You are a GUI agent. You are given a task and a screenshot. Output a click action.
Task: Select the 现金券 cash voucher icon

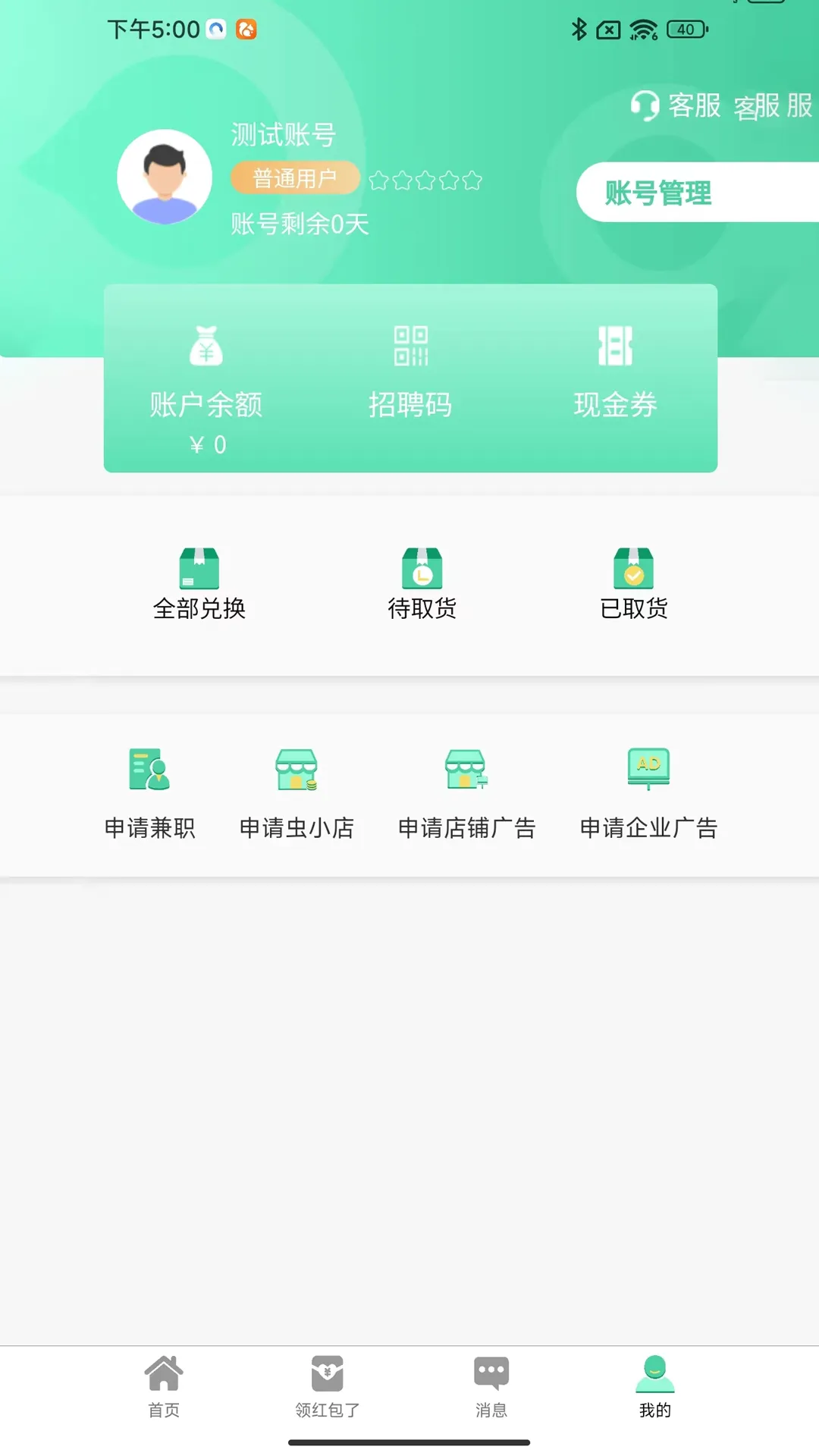point(614,347)
